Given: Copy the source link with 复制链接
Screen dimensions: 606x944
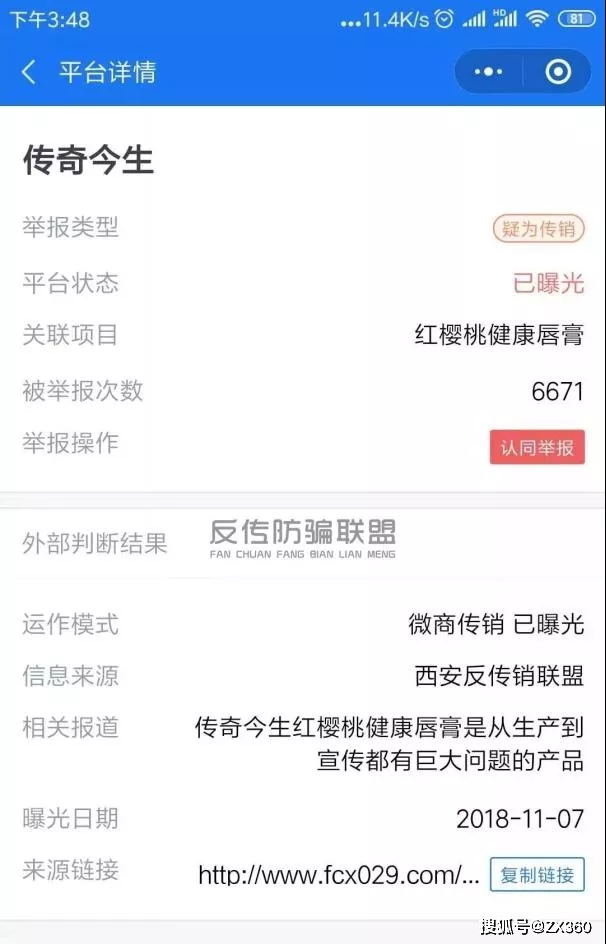Looking at the screenshot, I should coord(537,875).
